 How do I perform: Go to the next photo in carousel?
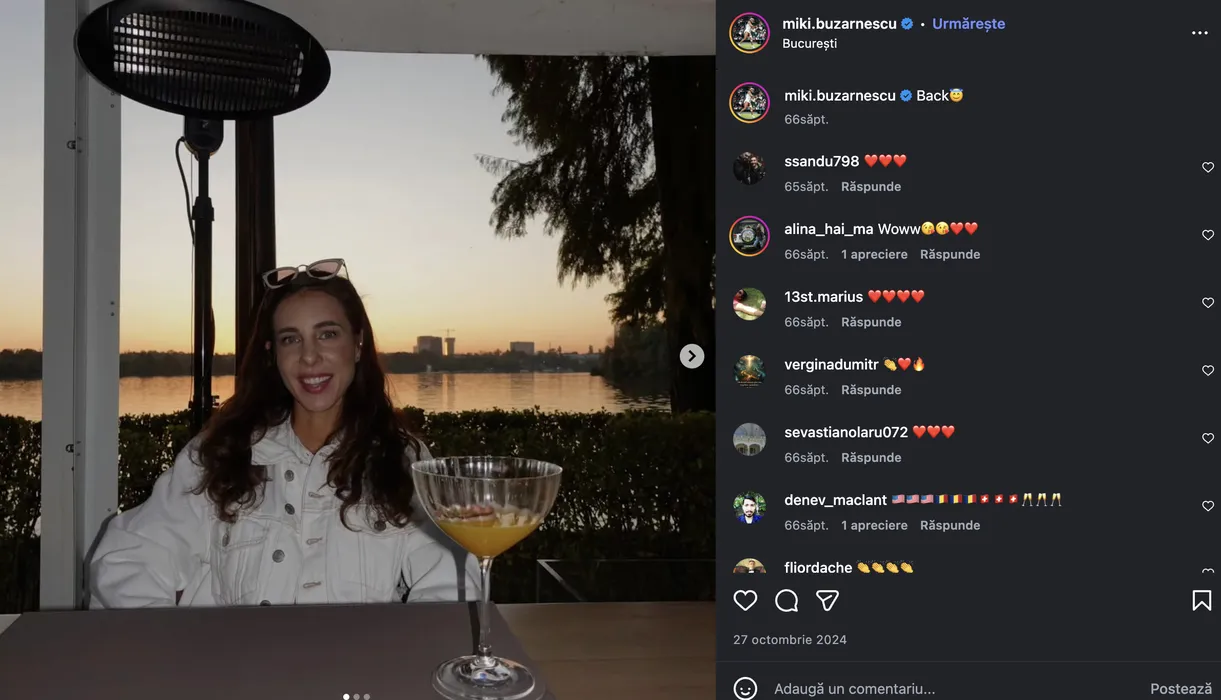[692, 356]
